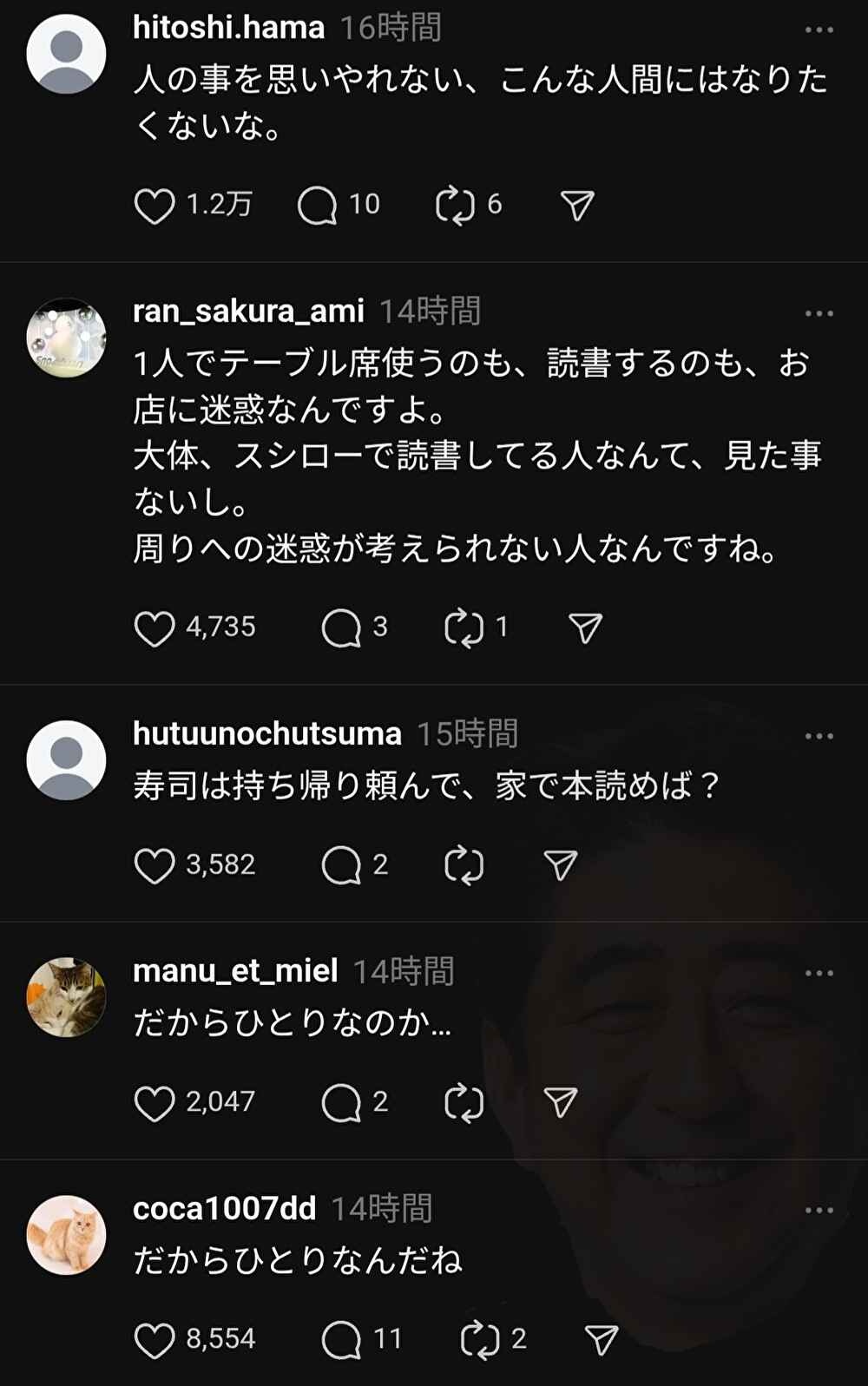
Task: Share ran_sakura_ami's comment
Action: [585, 628]
